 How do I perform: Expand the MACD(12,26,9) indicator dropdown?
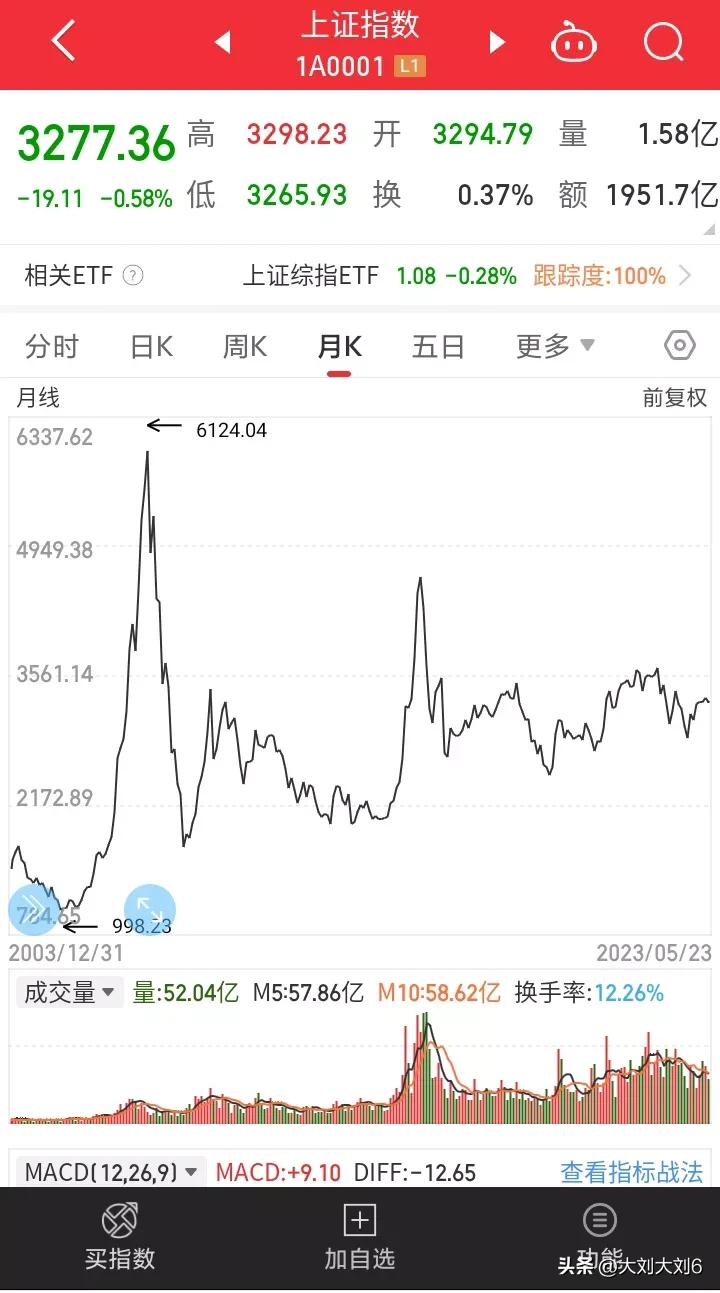tap(110, 1171)
